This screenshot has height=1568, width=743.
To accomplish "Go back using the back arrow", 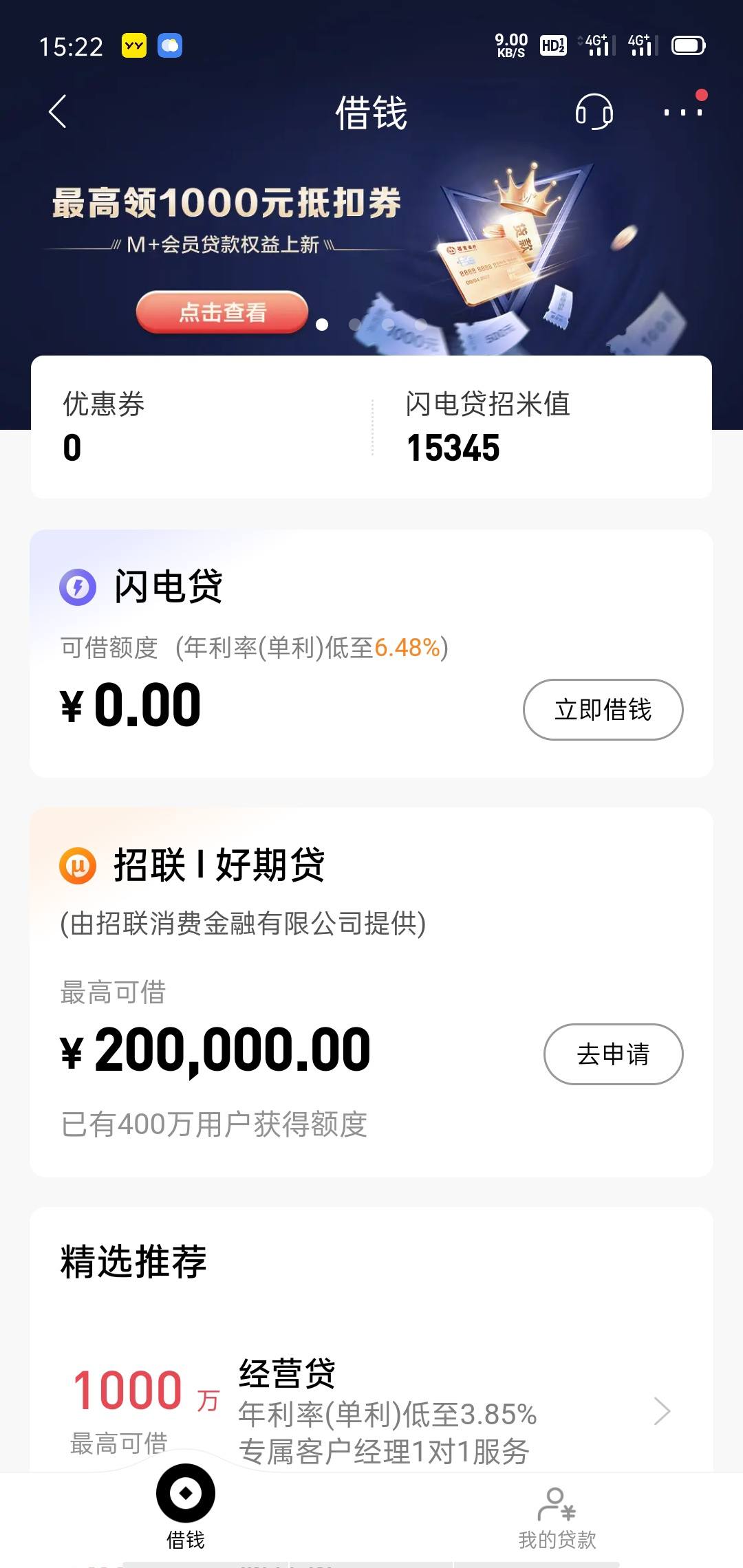I will coord(58,111).
